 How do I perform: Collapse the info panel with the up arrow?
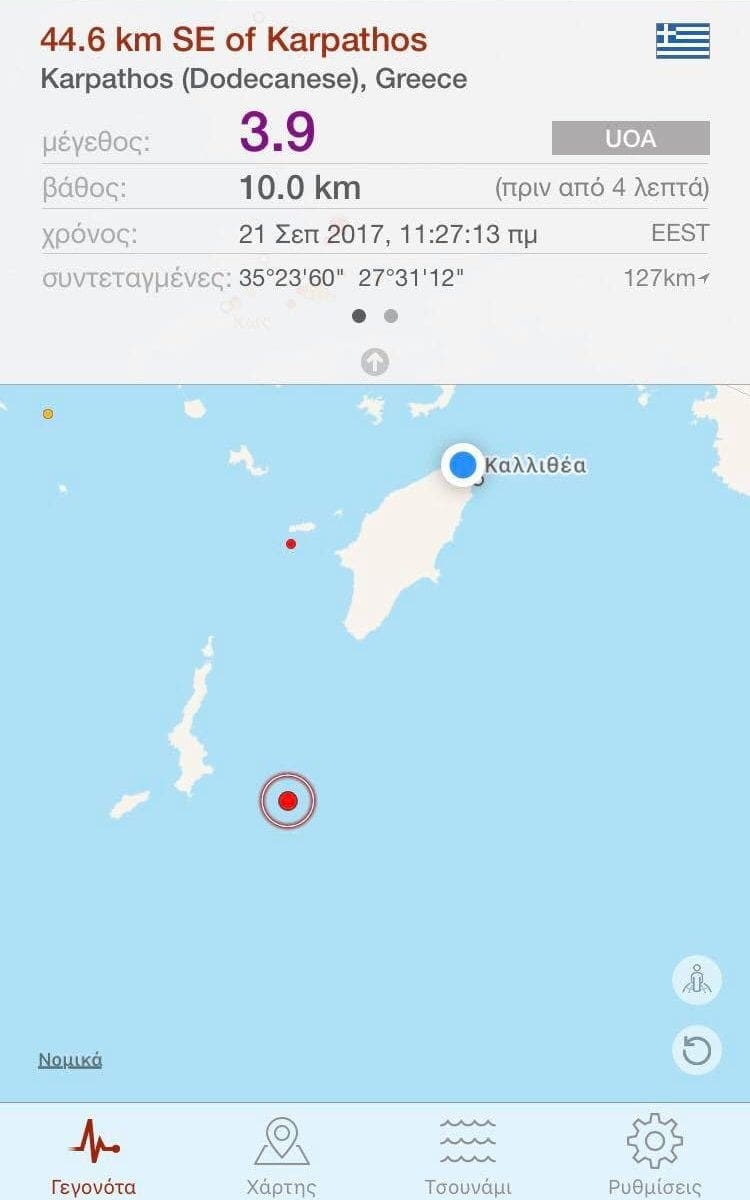pos(375,362)
